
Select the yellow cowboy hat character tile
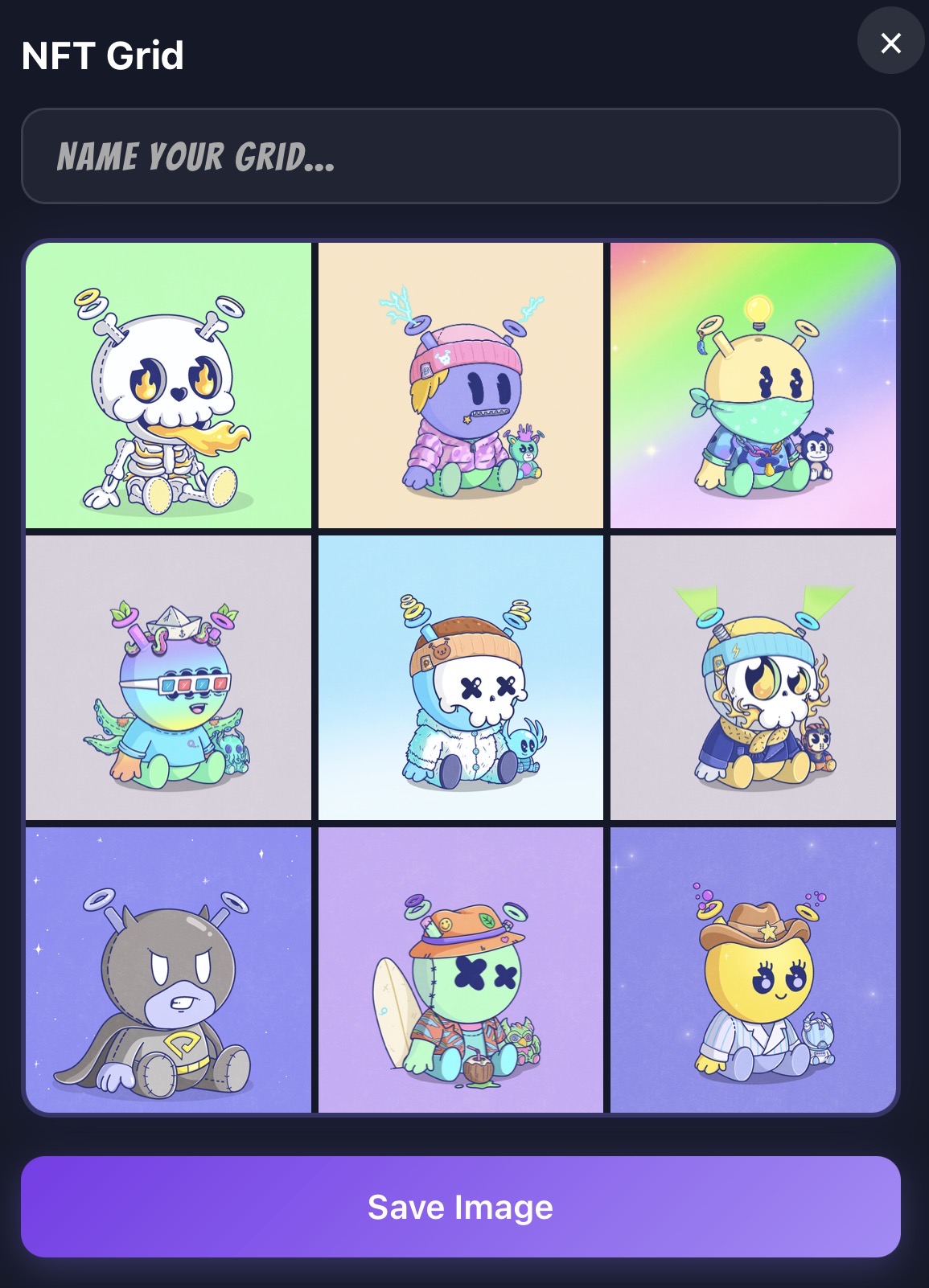[753, 970]
